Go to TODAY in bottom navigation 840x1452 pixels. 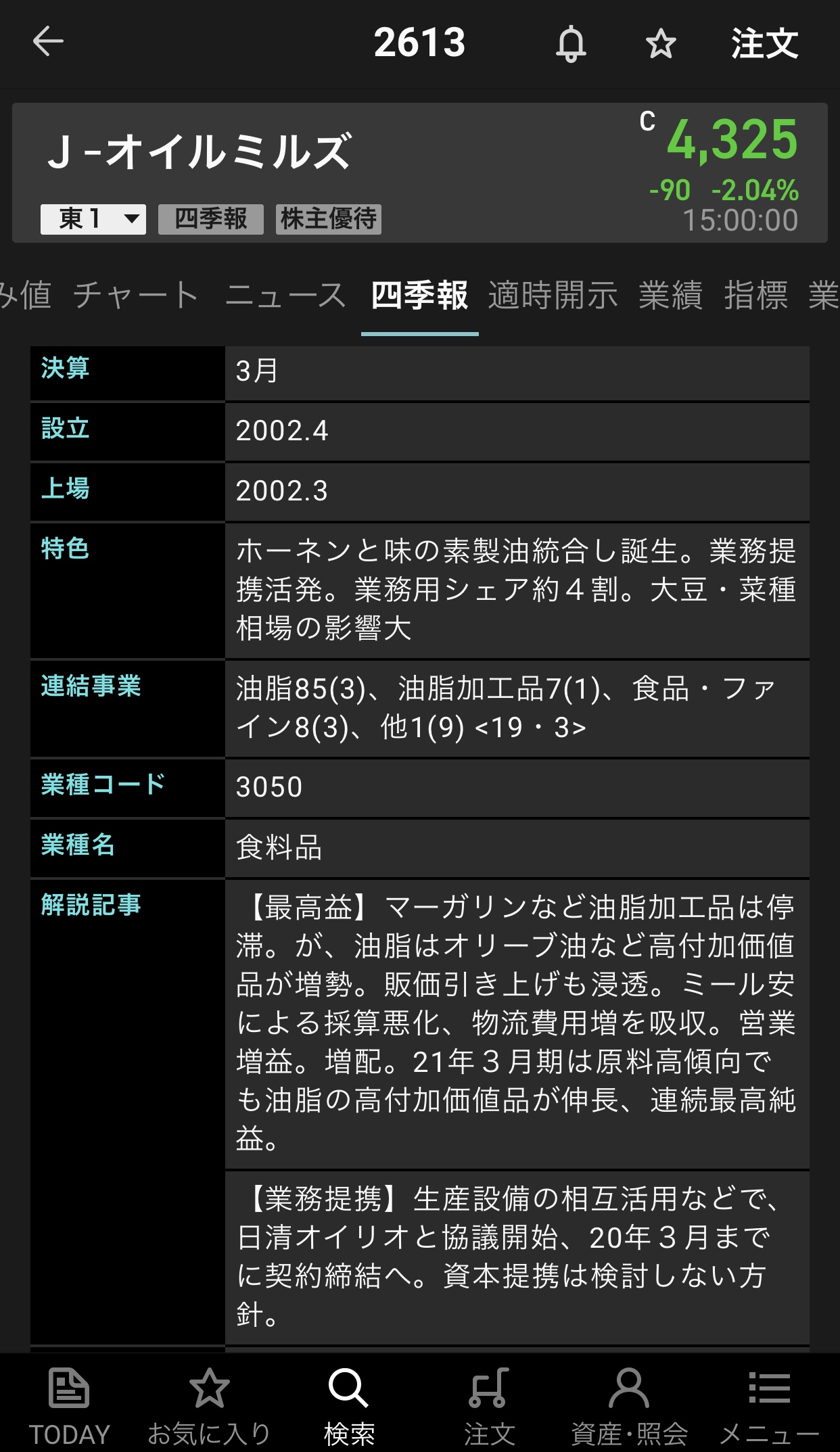pyautogui.click(x=69, y=1405)
